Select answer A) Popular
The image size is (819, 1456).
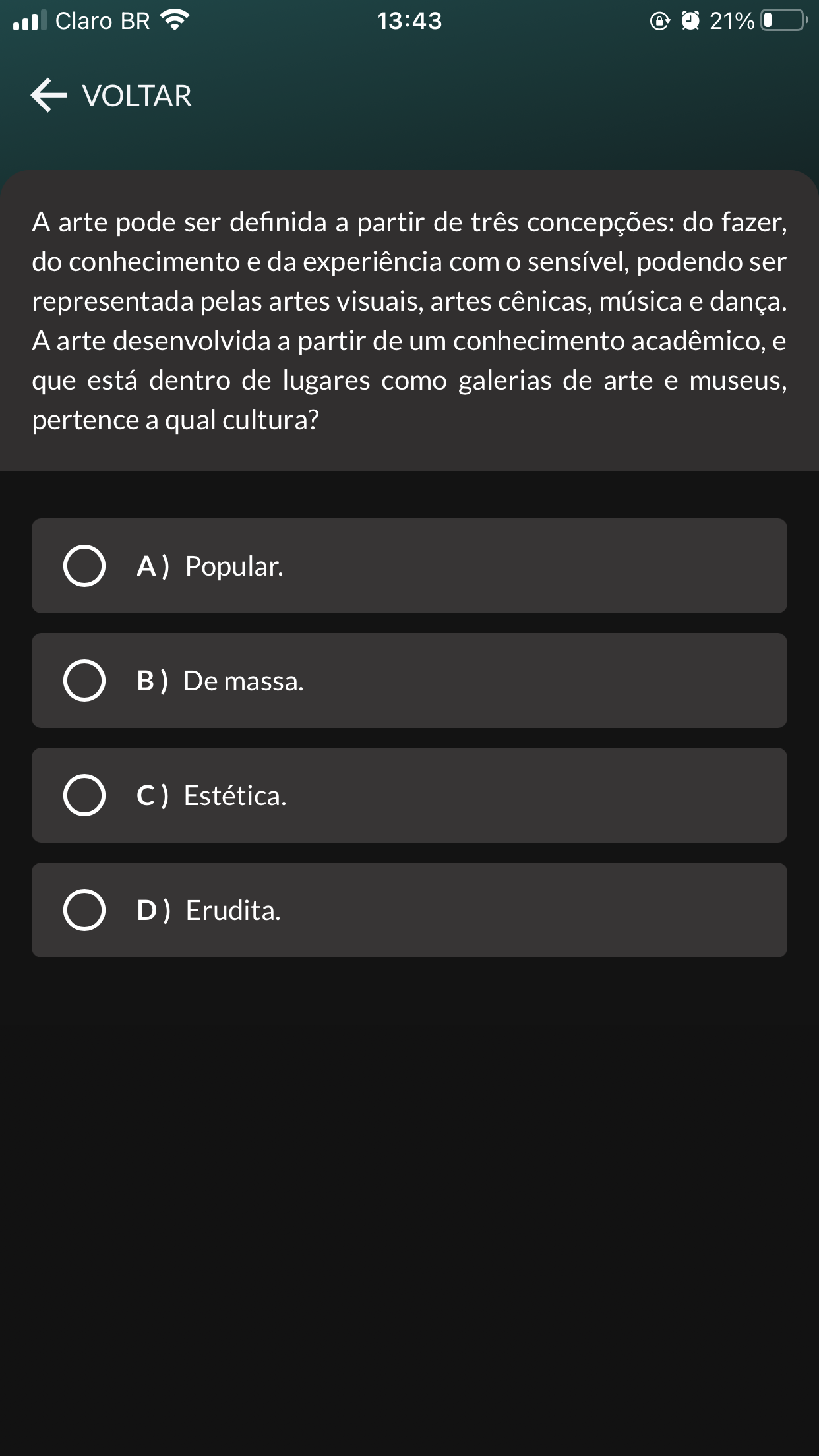click(x=84, y=566)
